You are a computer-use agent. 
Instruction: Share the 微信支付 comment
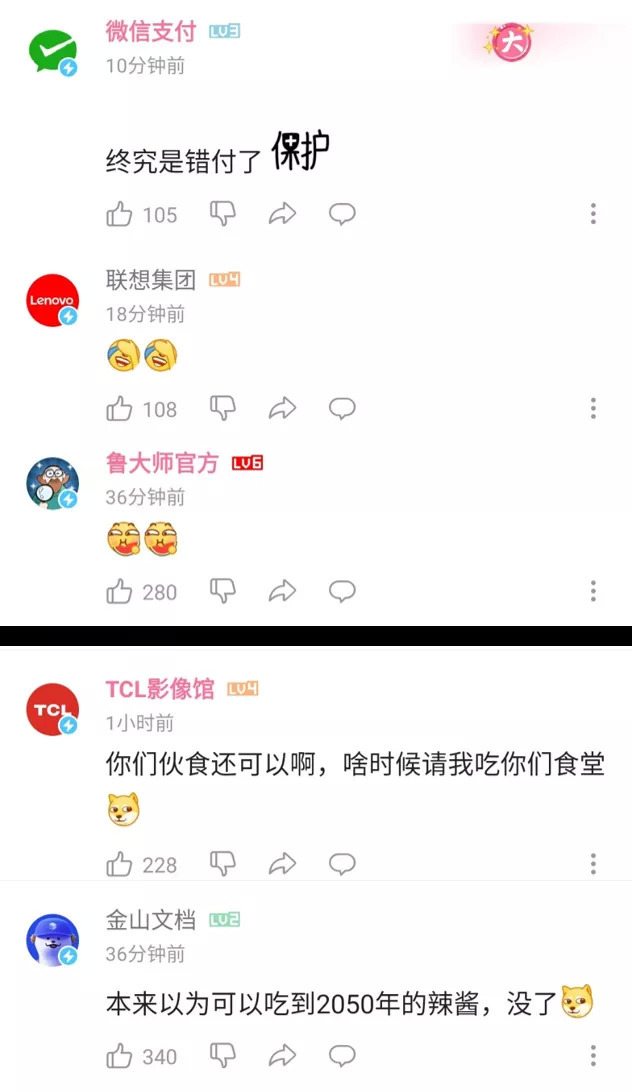[282, 214]
